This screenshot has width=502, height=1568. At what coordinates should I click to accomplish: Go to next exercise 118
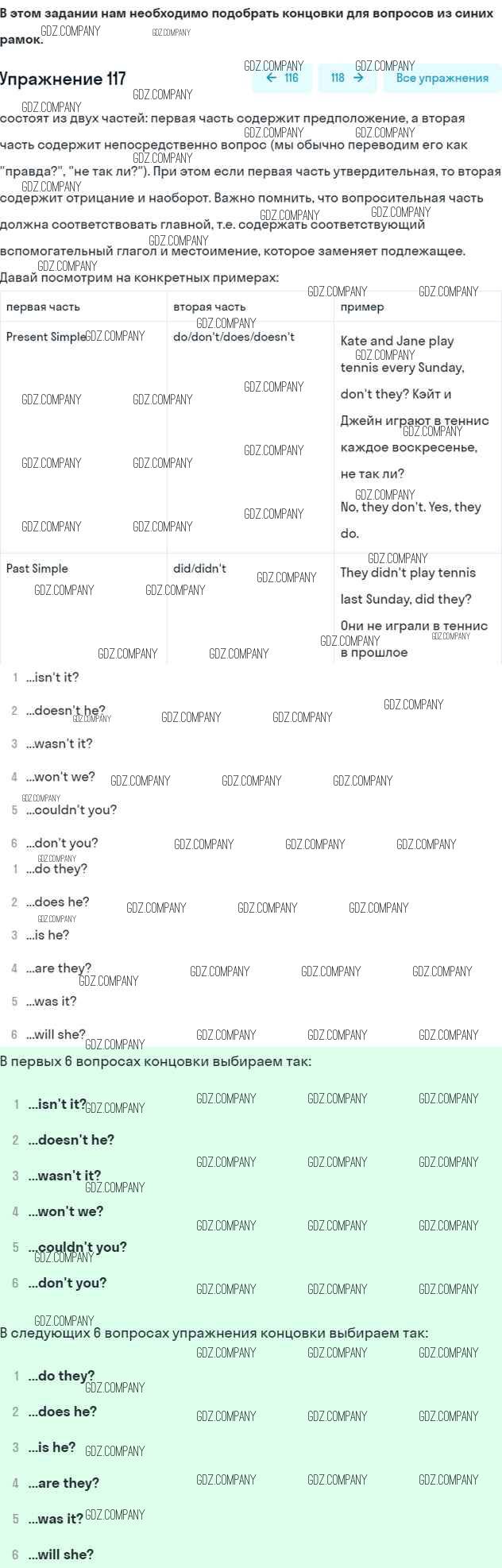[348, 78]
